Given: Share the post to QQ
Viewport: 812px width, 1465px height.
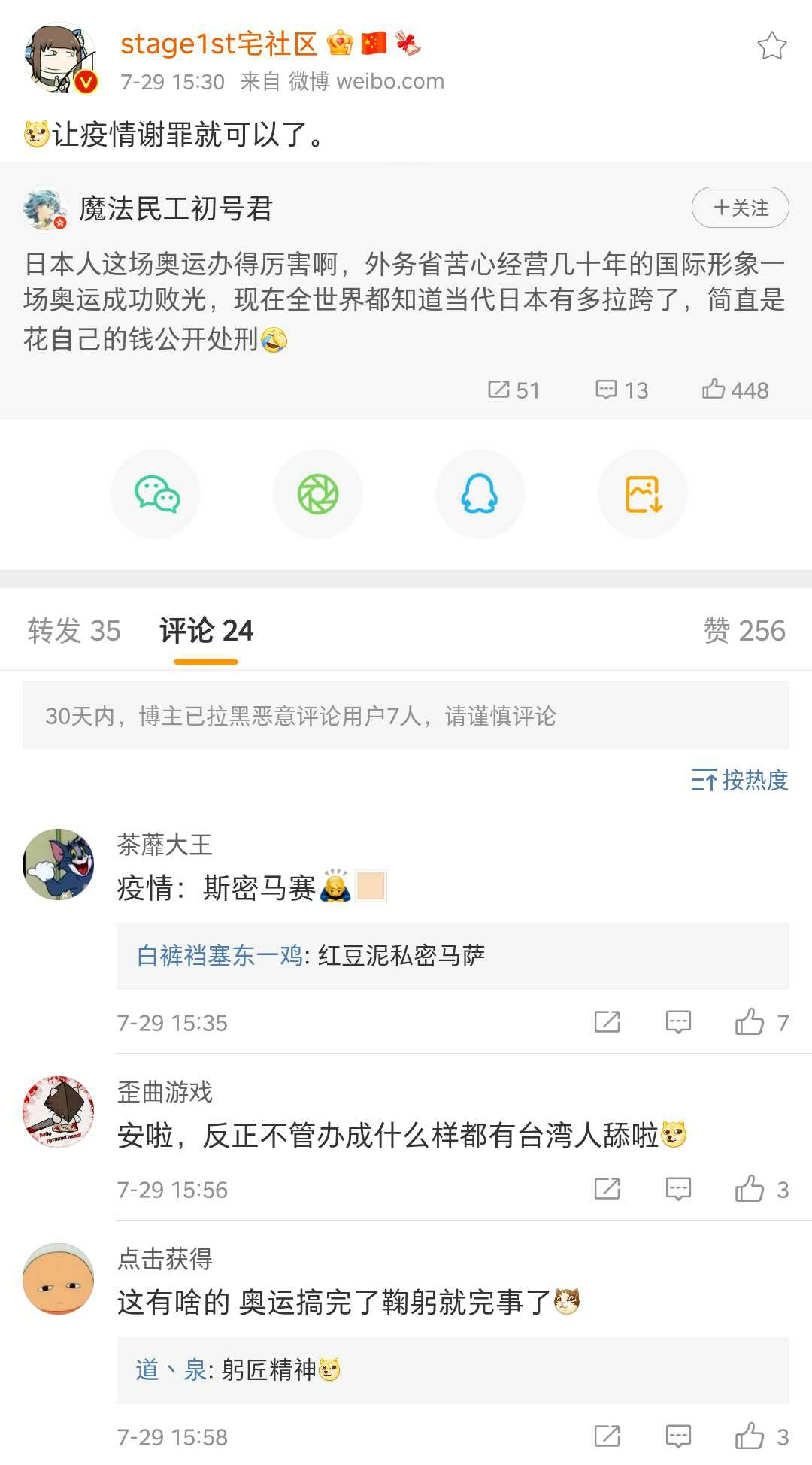Looking at the screenshot, I should (480, 494).
